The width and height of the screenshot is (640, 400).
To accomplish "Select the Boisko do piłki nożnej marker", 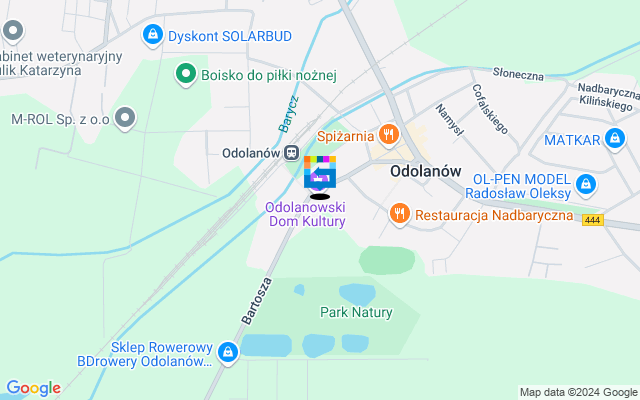I will (x=185, y=74).
